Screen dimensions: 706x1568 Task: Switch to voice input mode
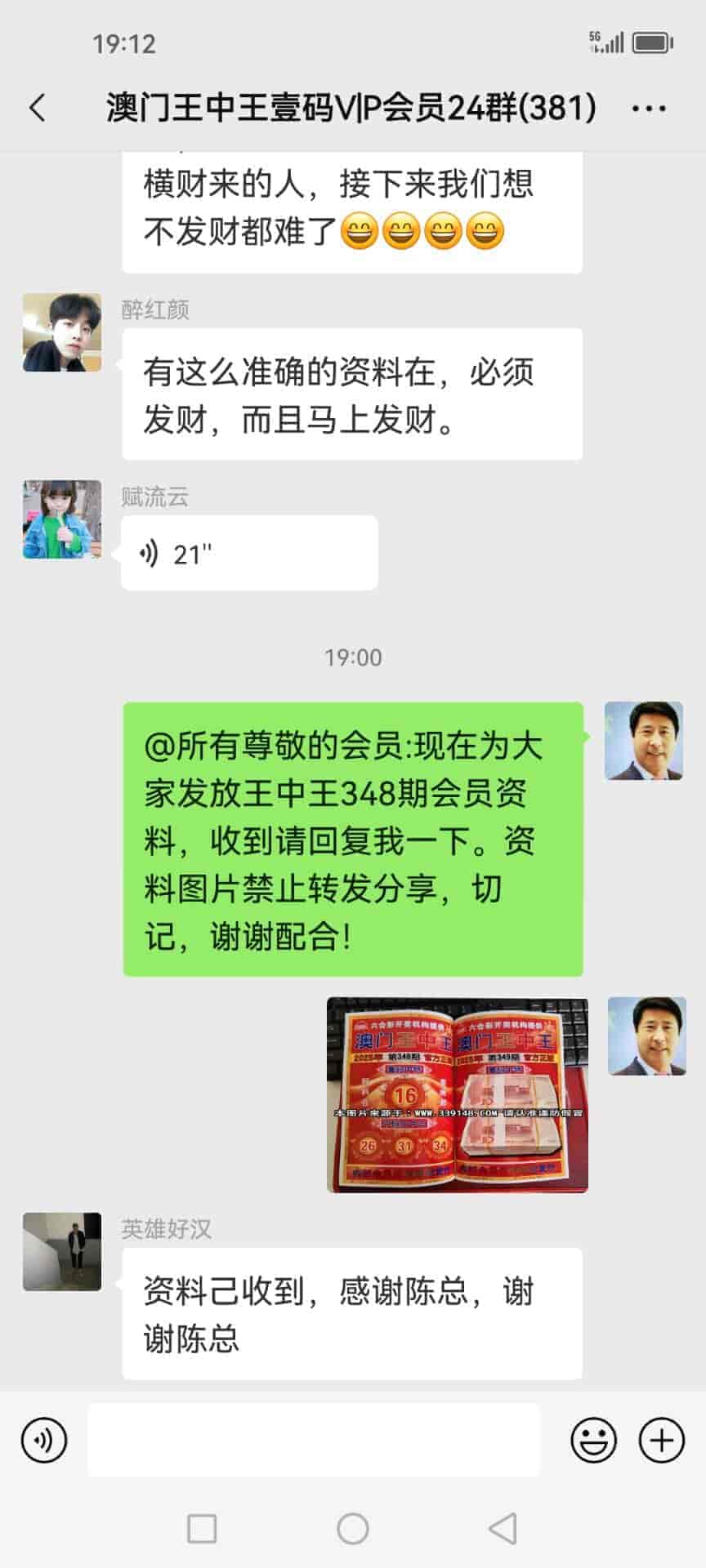[x=44, y=1441]
